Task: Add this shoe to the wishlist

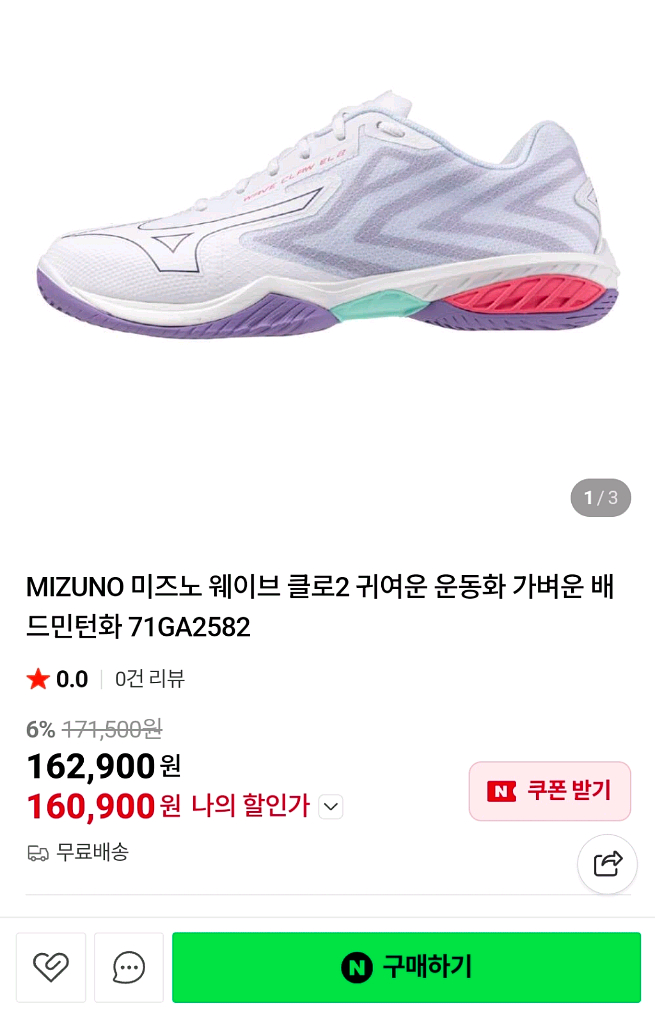Action: 51,967
